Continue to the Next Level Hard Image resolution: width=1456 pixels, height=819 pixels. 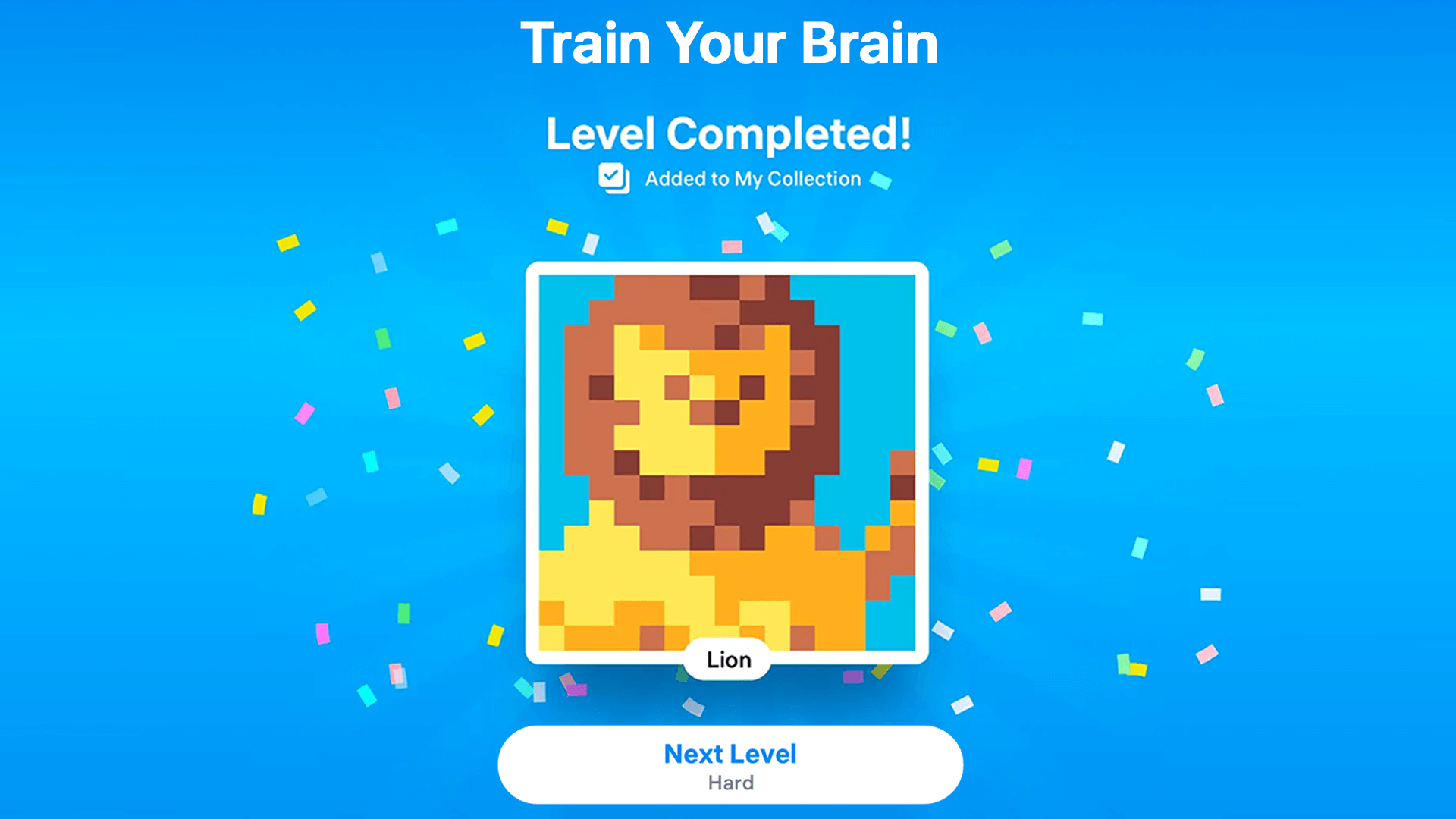730,764
